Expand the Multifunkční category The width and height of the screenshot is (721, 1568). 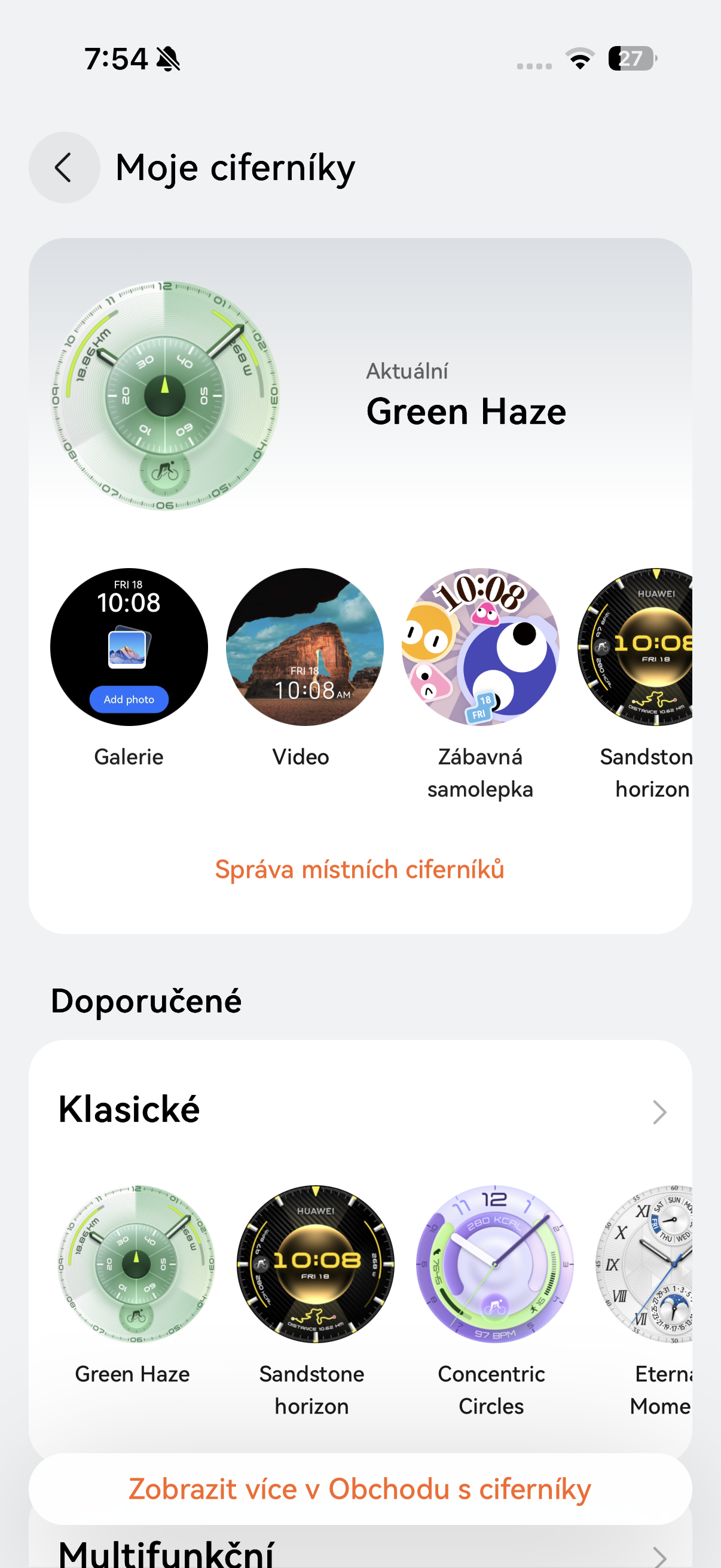pos(659,1555)
